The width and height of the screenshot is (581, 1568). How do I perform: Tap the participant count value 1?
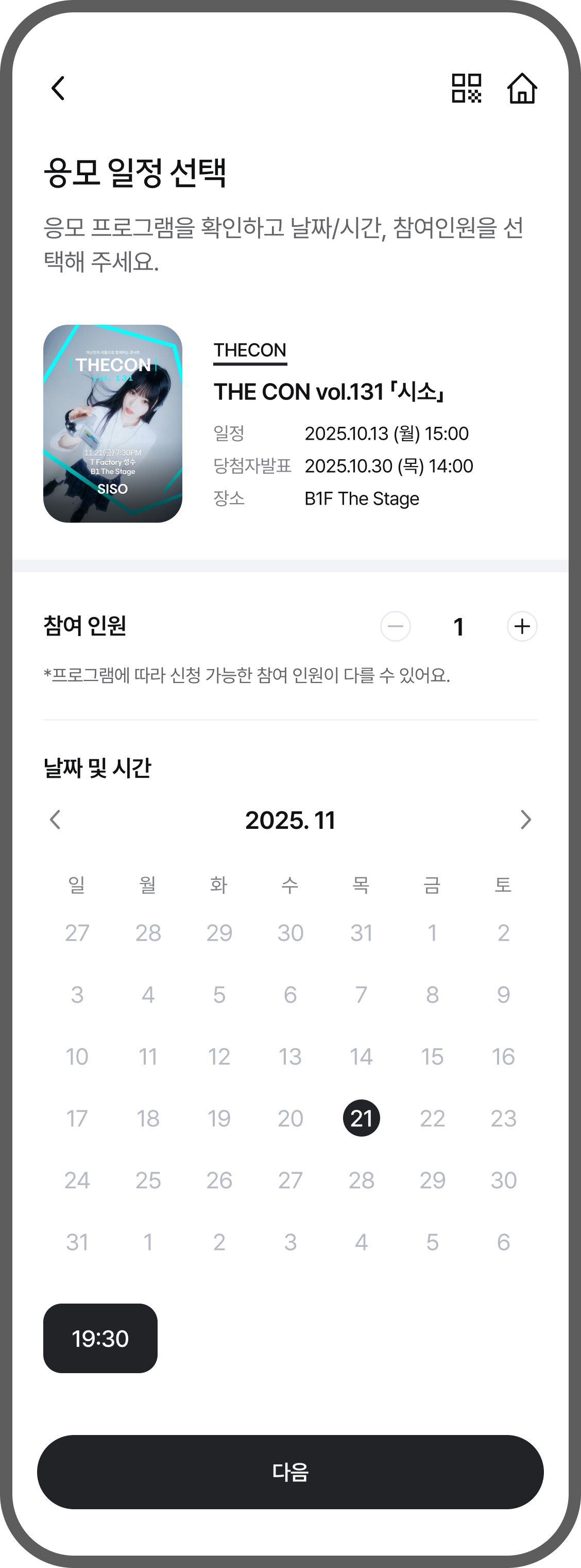pos(459,626)
